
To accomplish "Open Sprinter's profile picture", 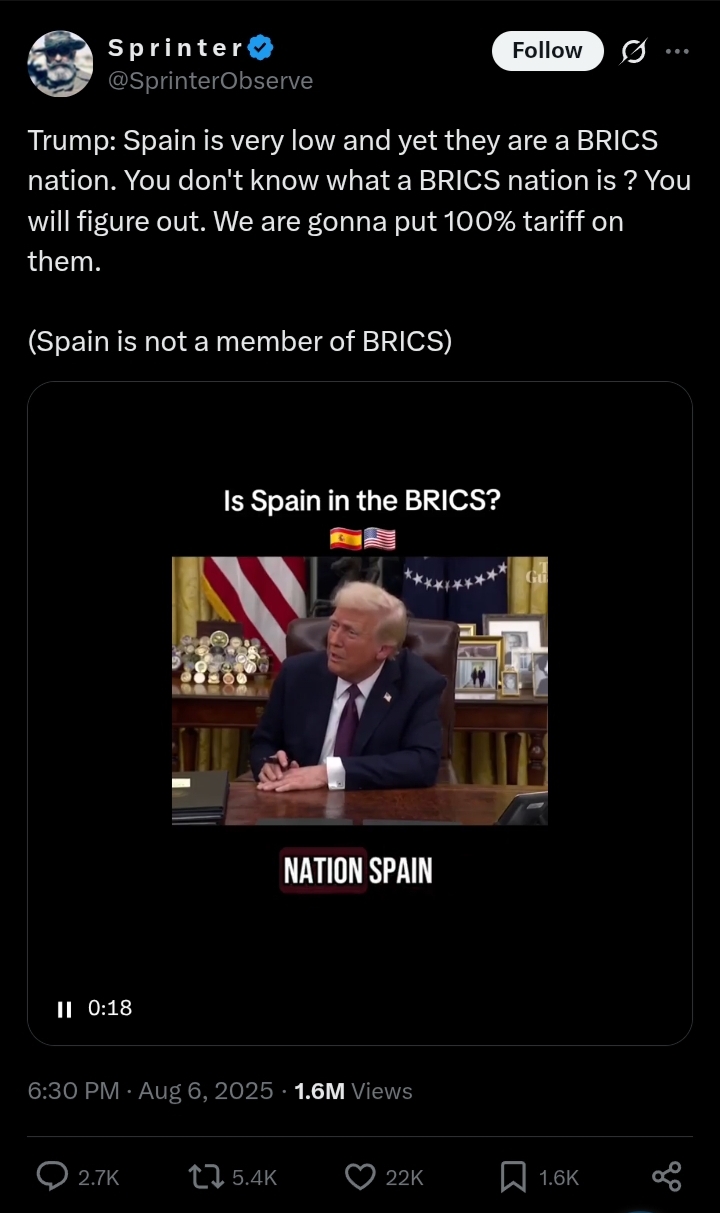I will 60,63.
